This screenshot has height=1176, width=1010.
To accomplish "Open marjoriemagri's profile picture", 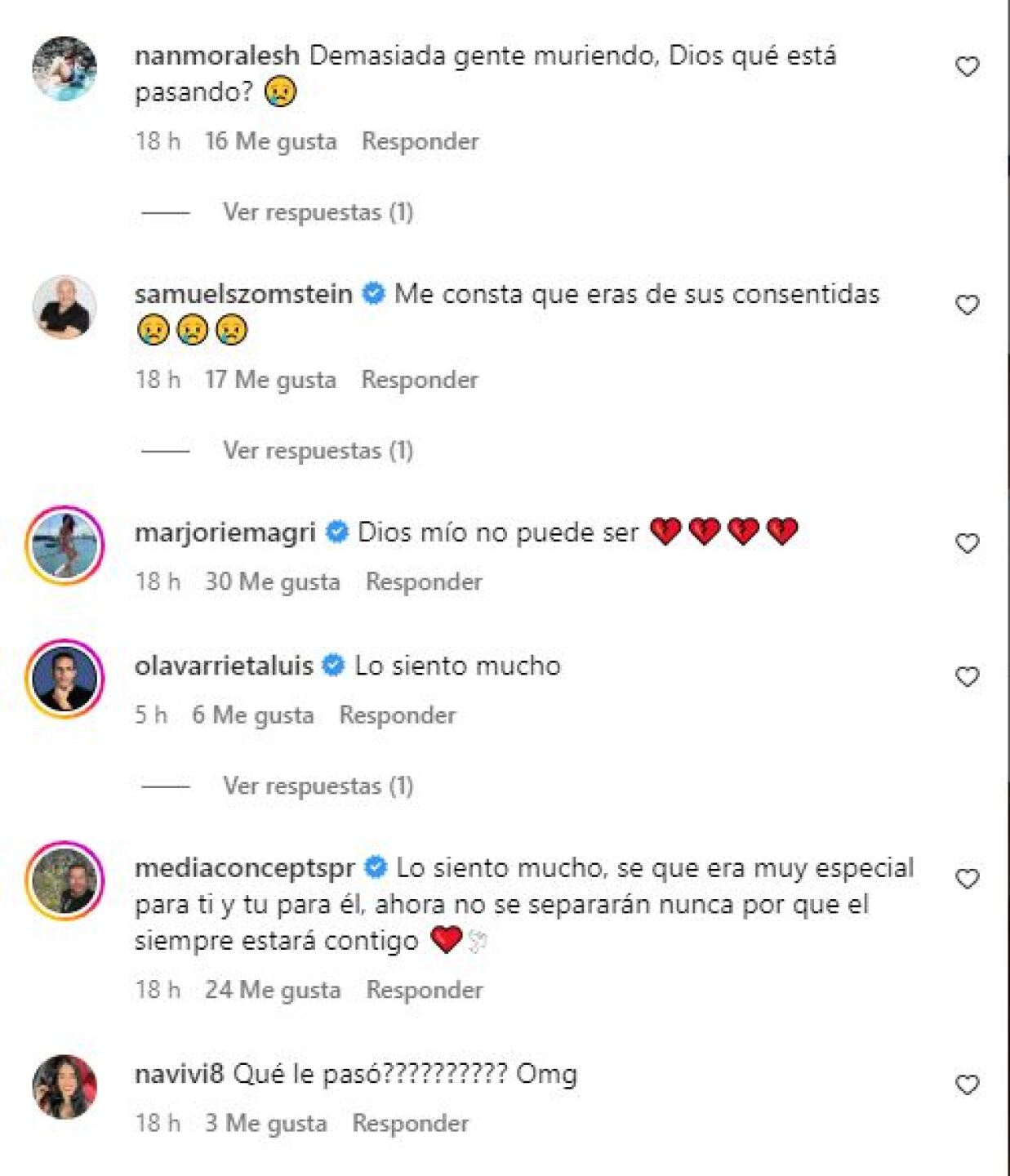I will (x=65, y=546).
